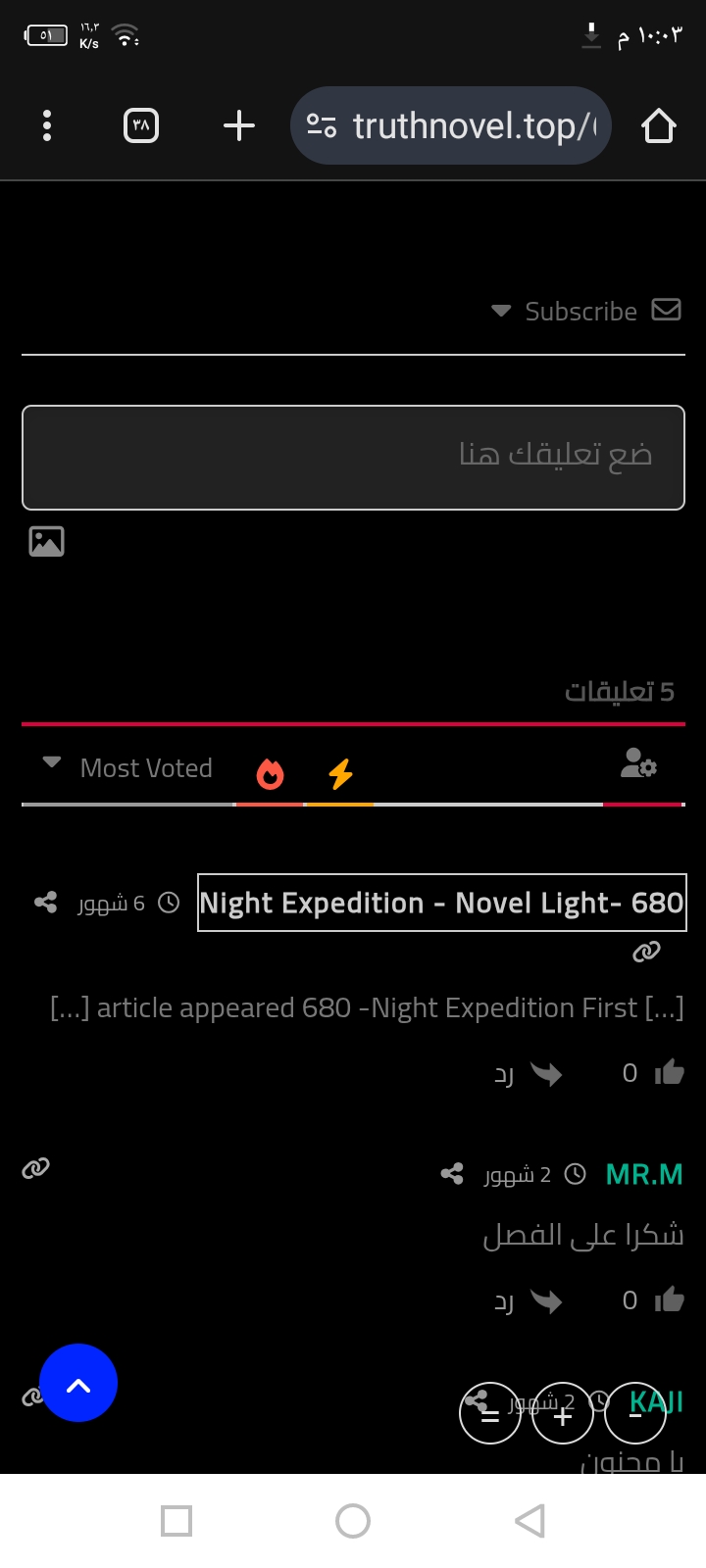The height and width of the screenshot is (1568, 706).
Task: Open a new browser tab
Action: pos(238,125)
